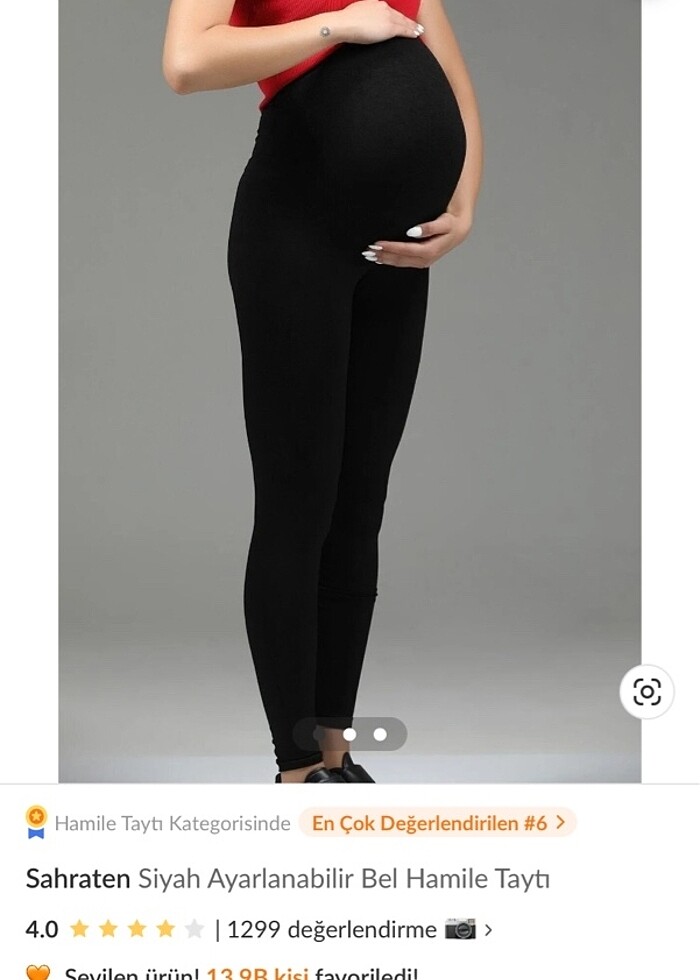
Task: Open visual search for similar products
Action: pos(646,692)
